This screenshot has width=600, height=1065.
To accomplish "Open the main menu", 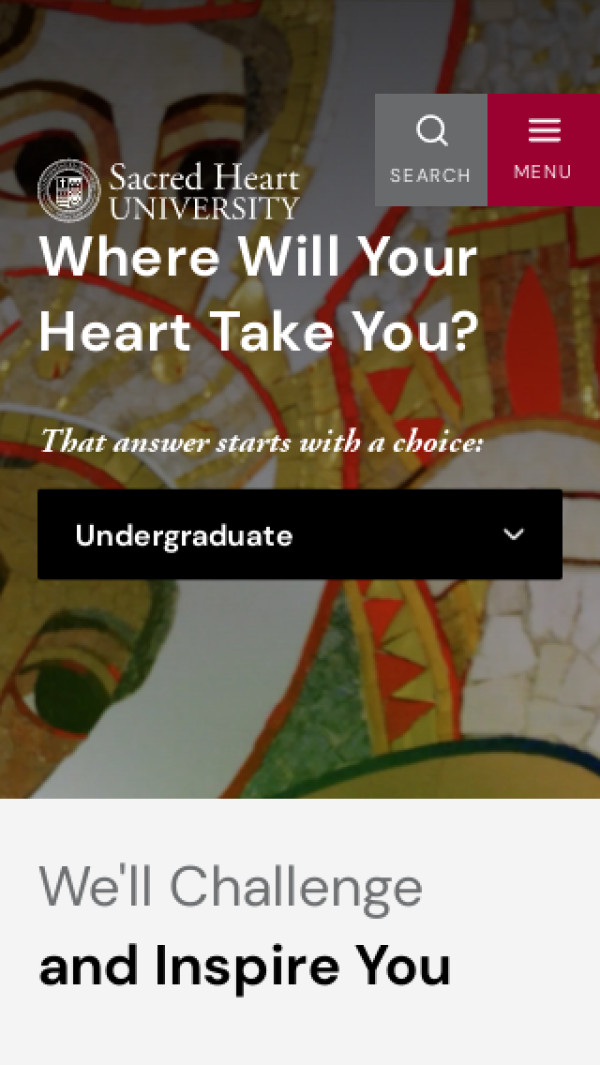I will pos(543,150).
